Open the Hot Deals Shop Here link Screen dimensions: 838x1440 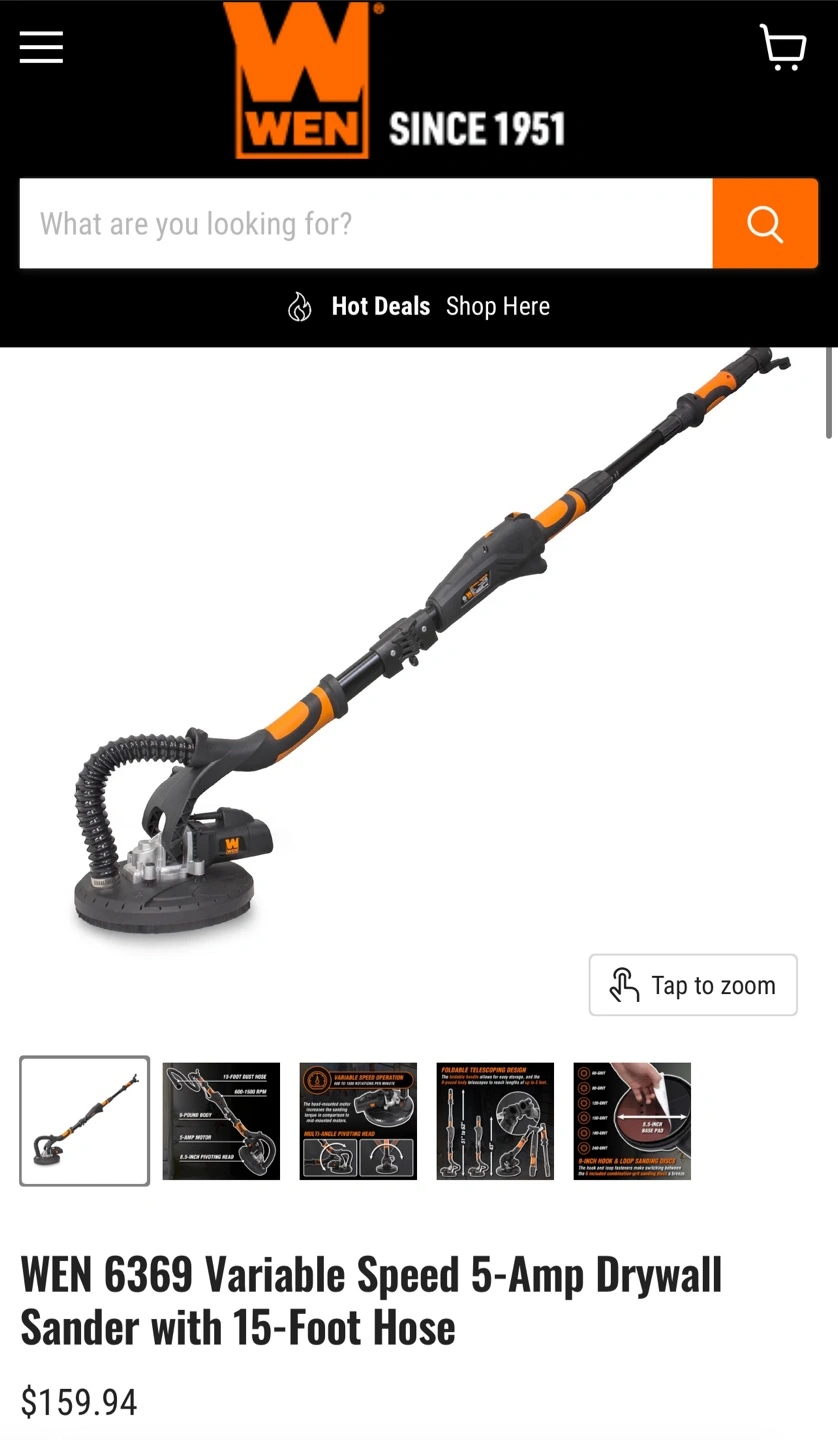[440, 306]
